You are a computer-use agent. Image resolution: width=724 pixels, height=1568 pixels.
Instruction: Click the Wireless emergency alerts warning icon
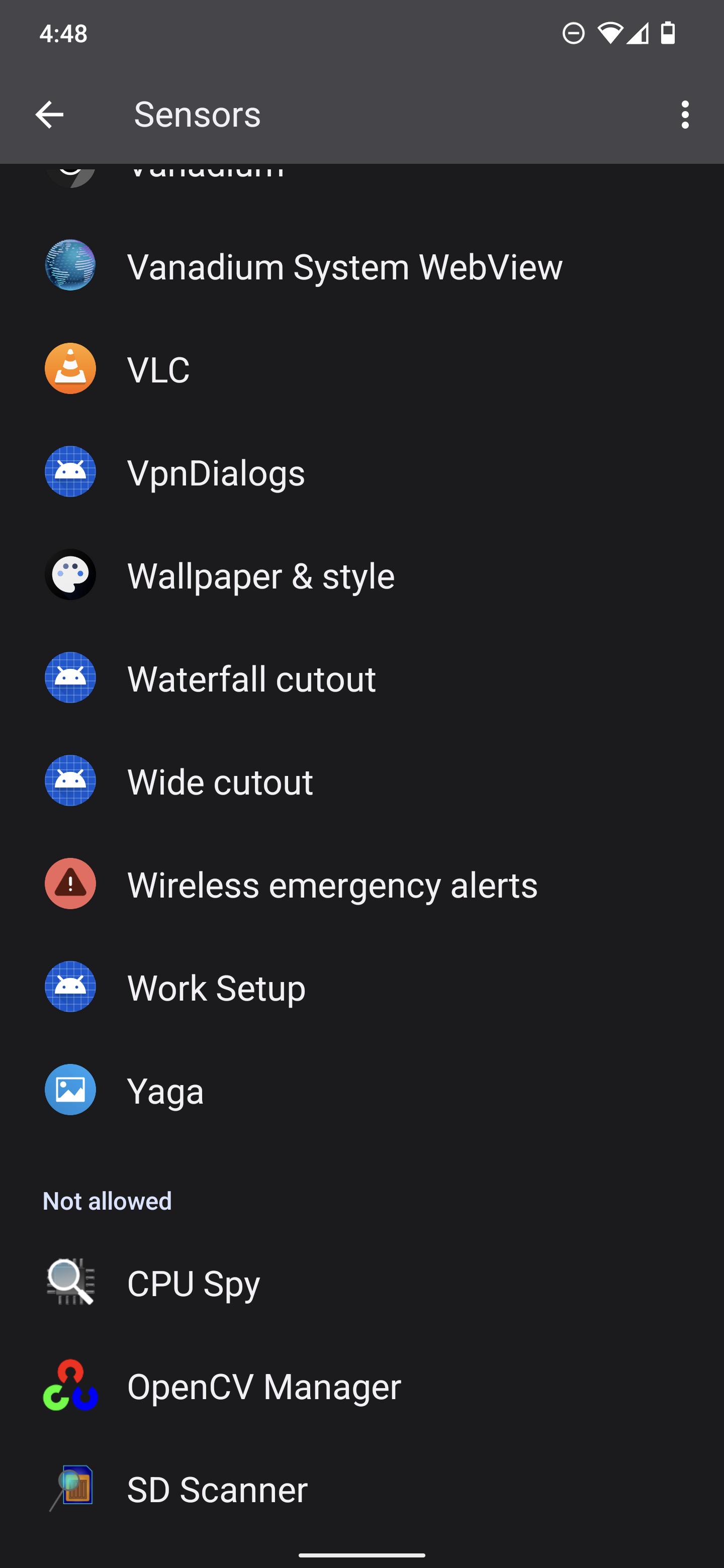[70, 885]
